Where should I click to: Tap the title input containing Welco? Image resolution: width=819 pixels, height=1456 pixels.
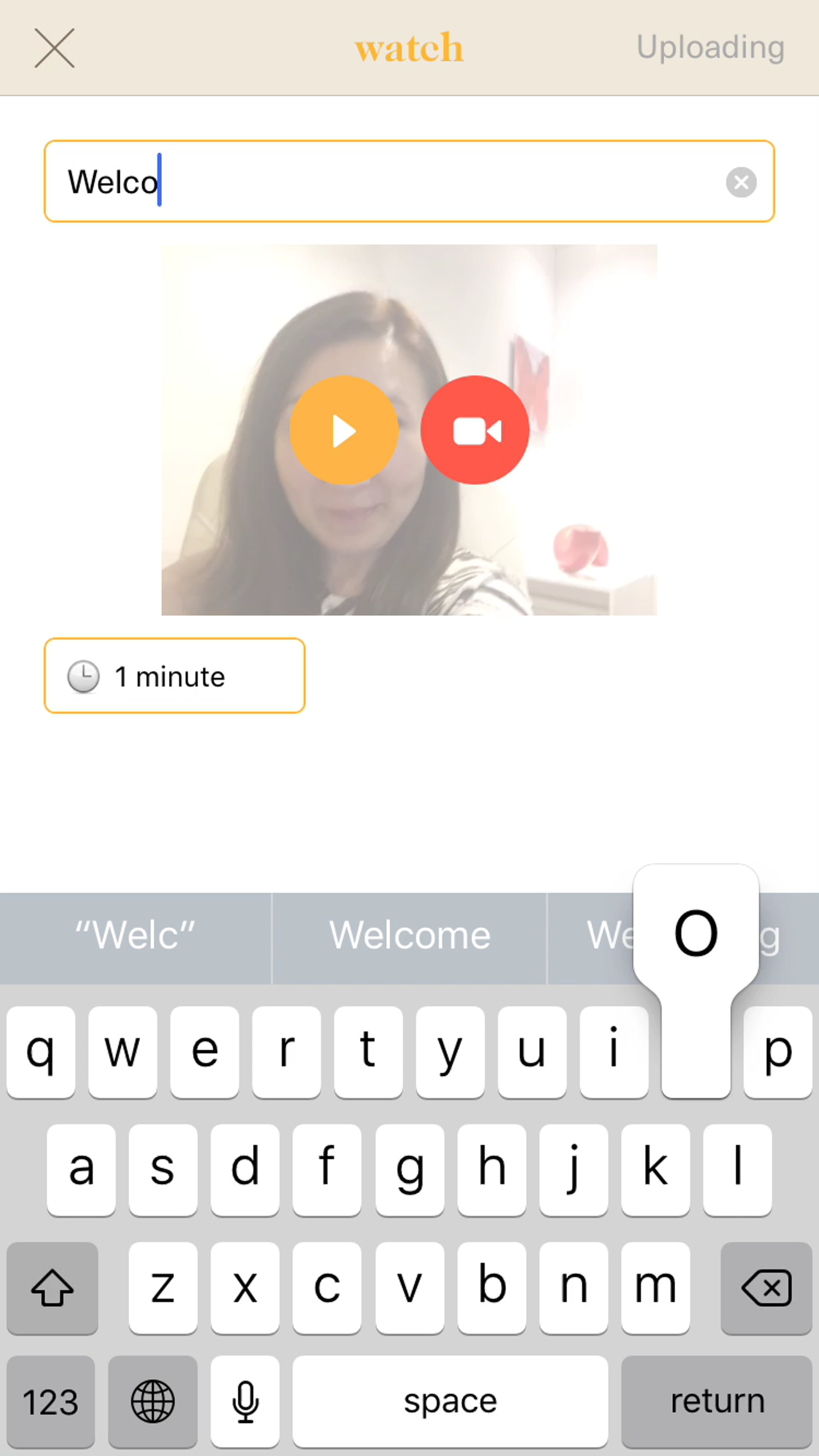(385, 181)
